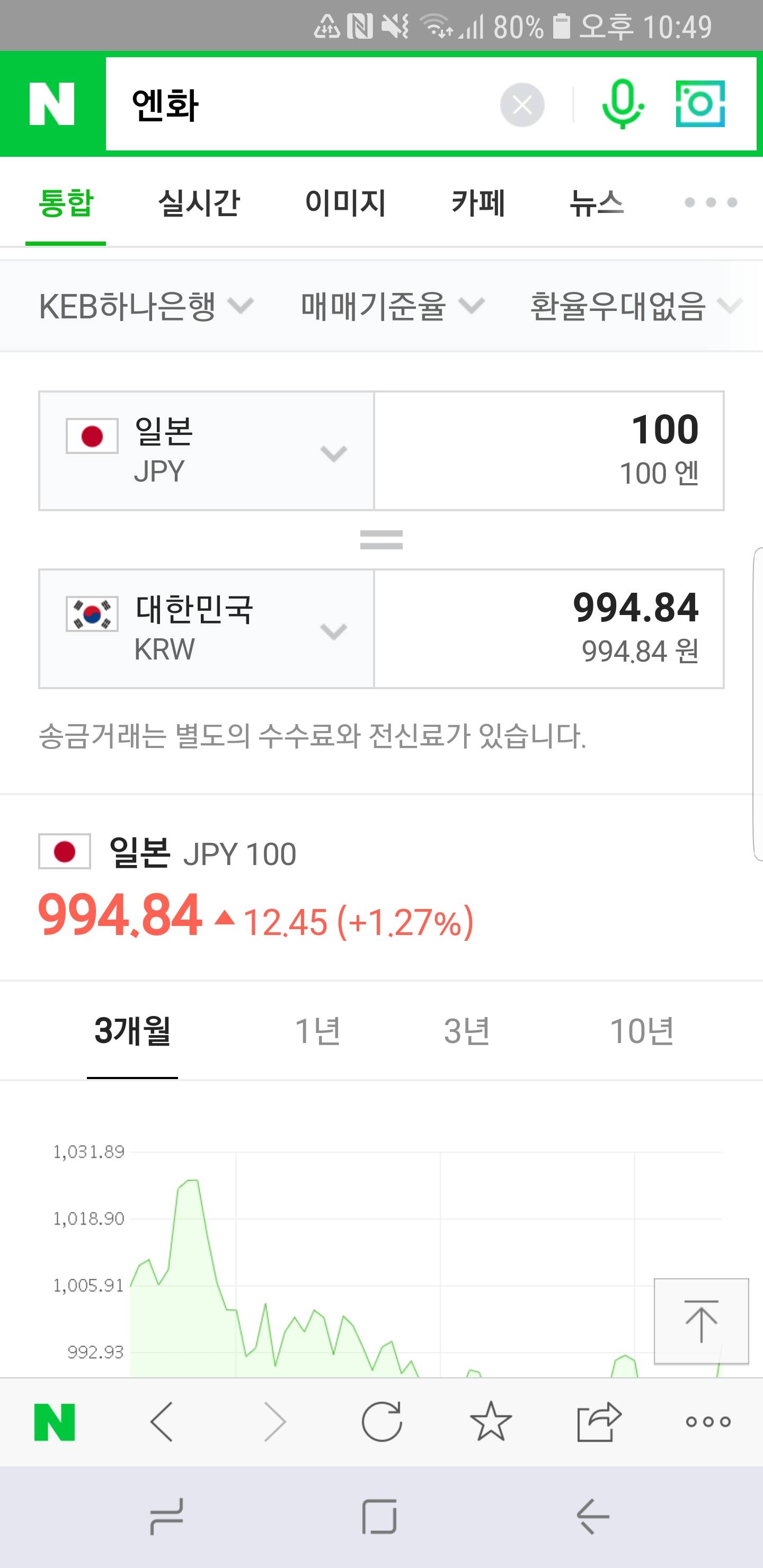Open the 뉴스 tab
The image size is (763, 1568).
pos(596,203)
